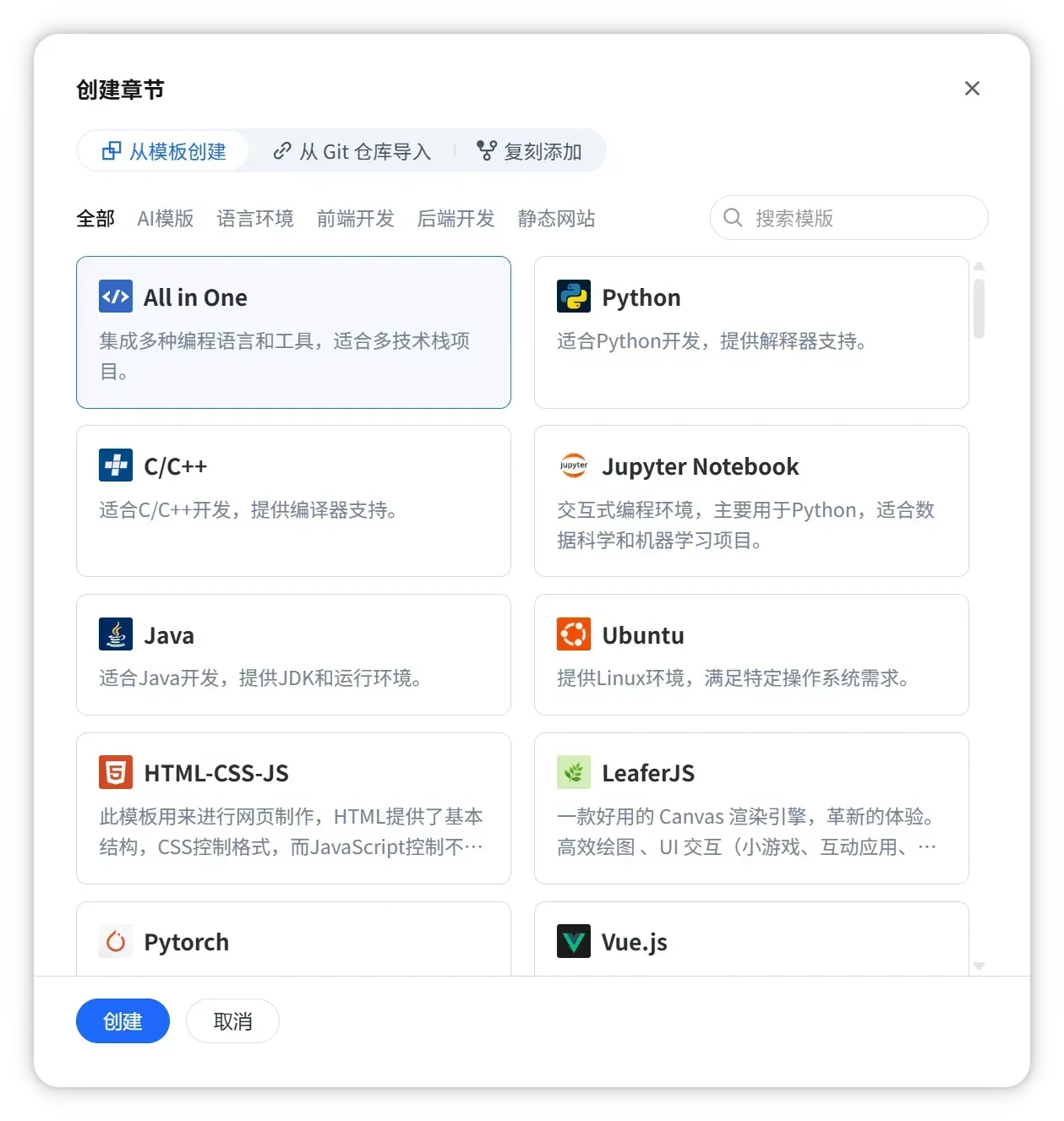This screenshot has width=1064, height=1121.
Task: Show 全部 templates
Action: coord(95,219)
